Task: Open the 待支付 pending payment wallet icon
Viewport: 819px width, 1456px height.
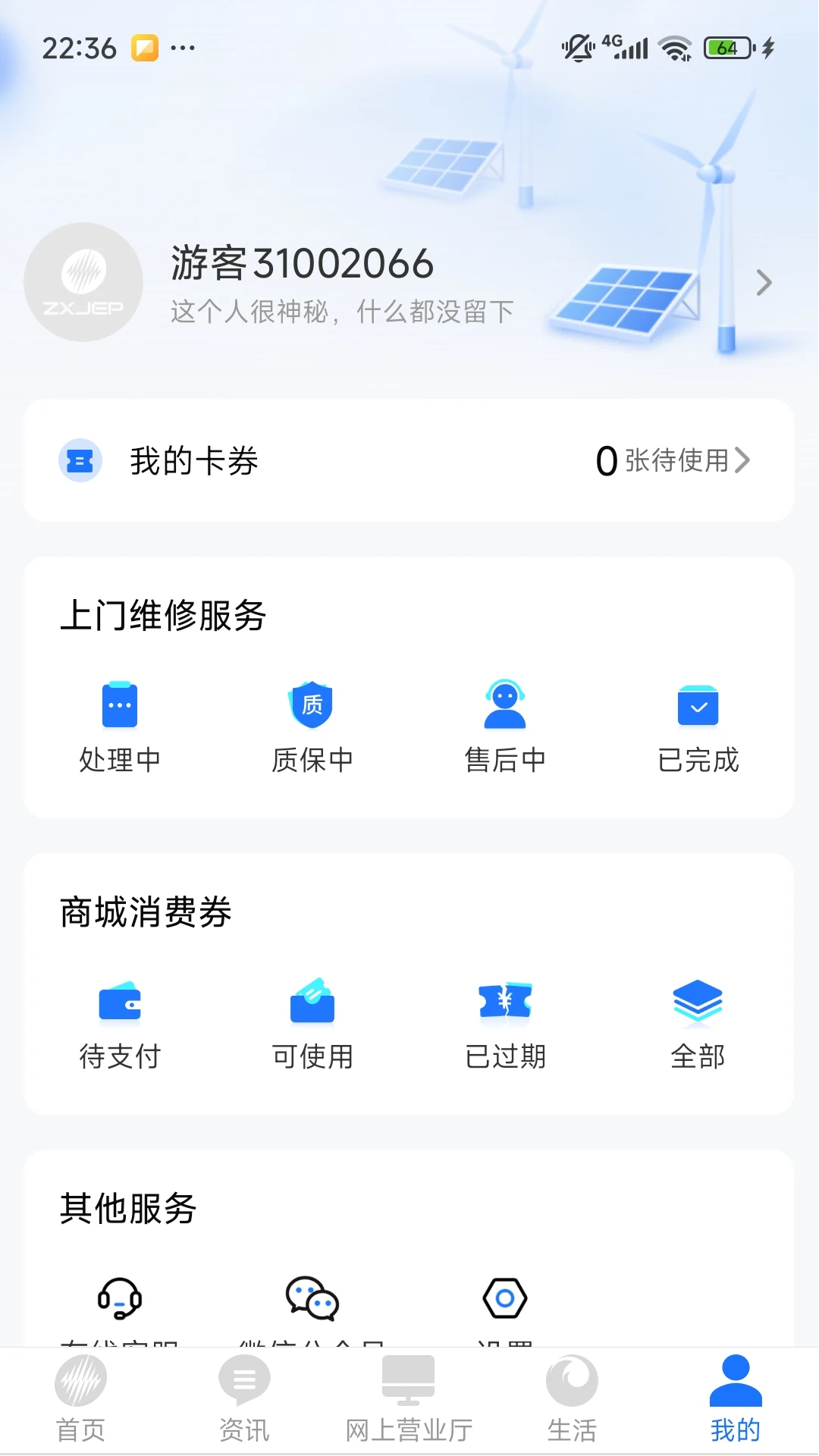Action: point(120,1002)
